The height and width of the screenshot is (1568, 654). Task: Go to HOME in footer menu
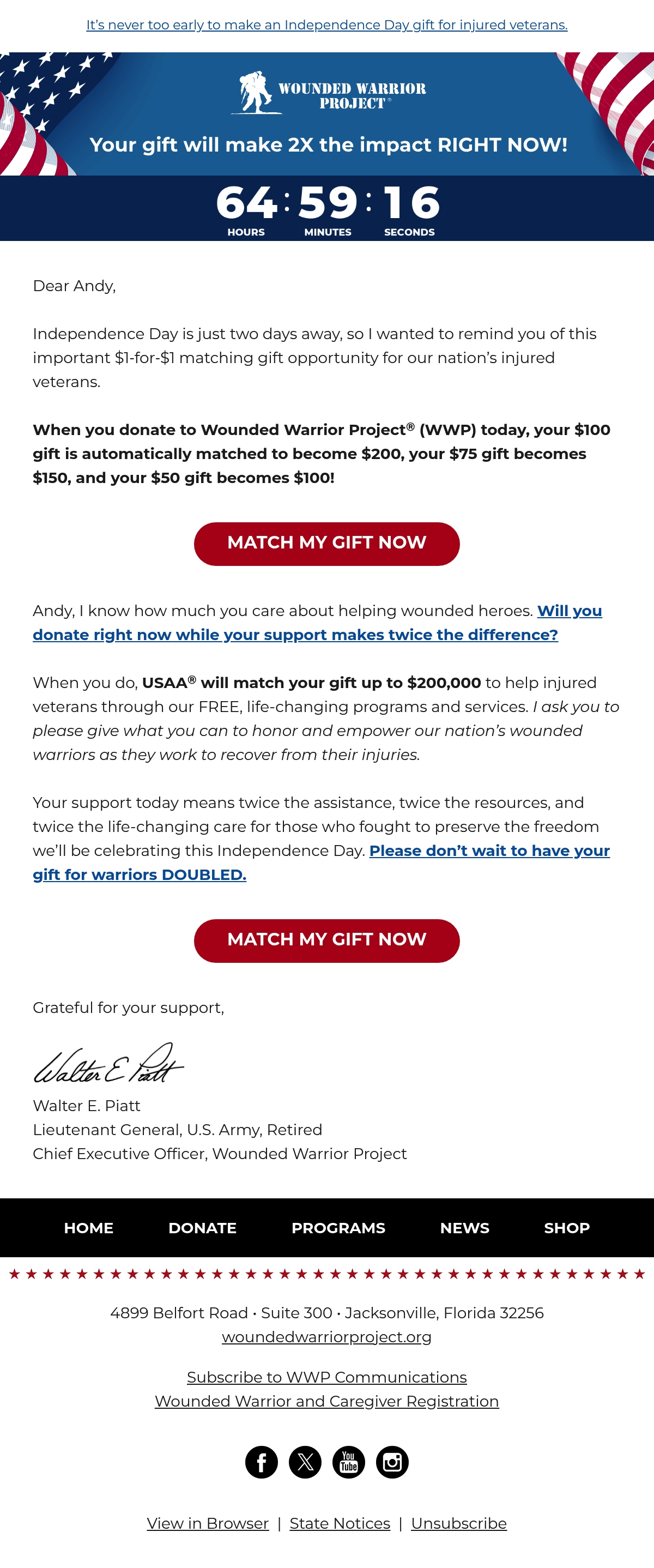89,1228
